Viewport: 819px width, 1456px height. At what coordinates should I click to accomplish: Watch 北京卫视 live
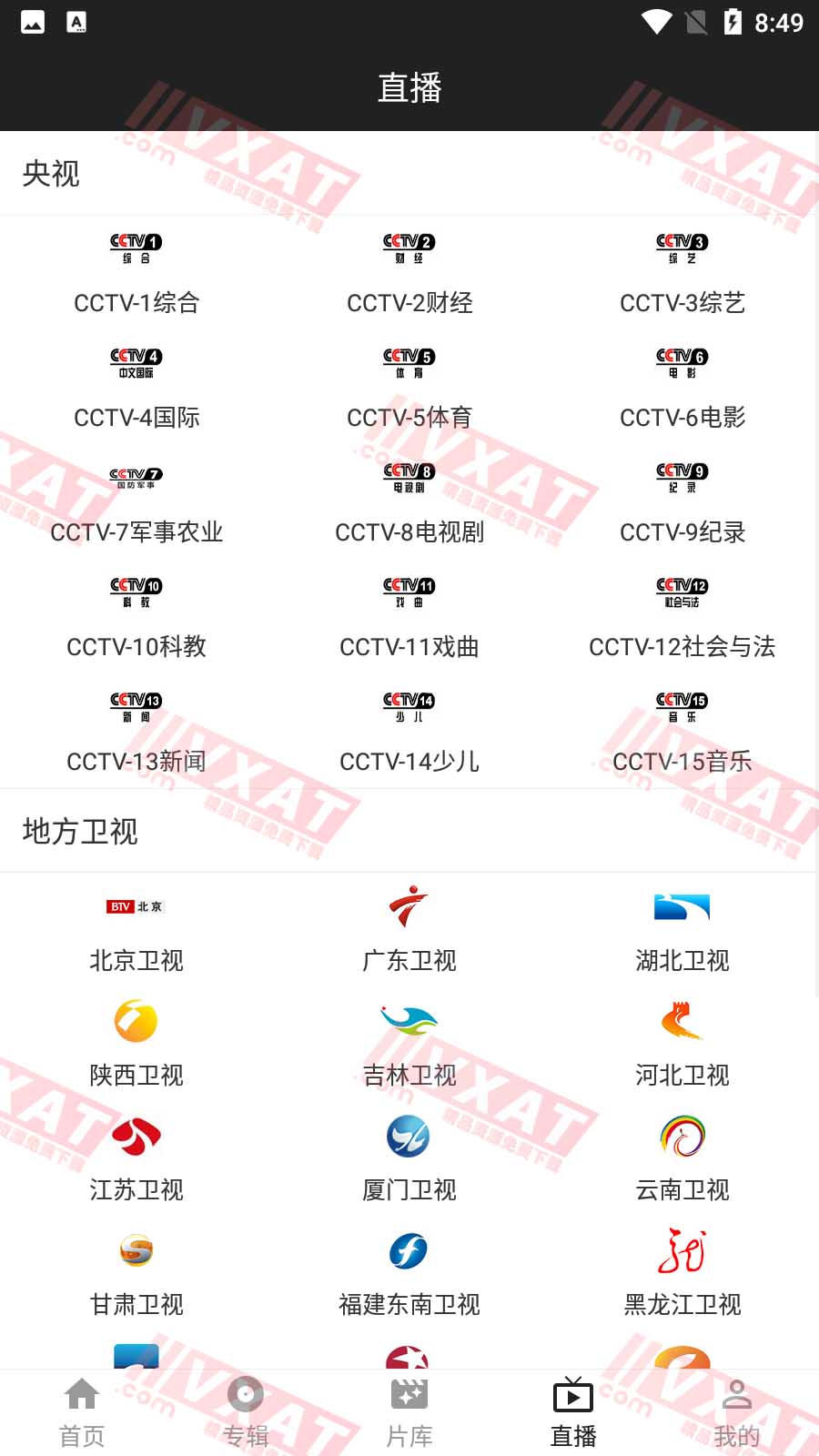[x=136, y=931]
